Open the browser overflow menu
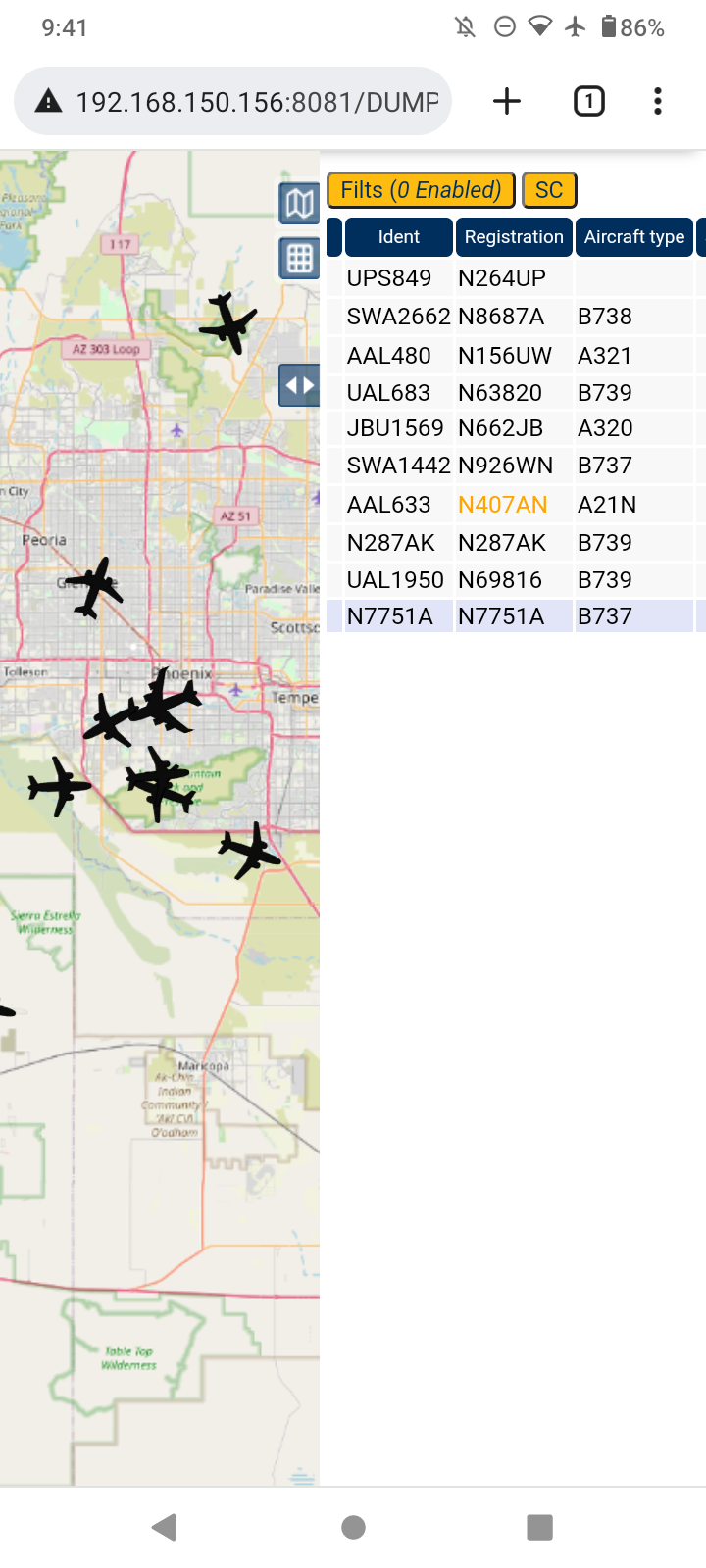This screenshot has height=1568, width=706. tap(658, 101)
